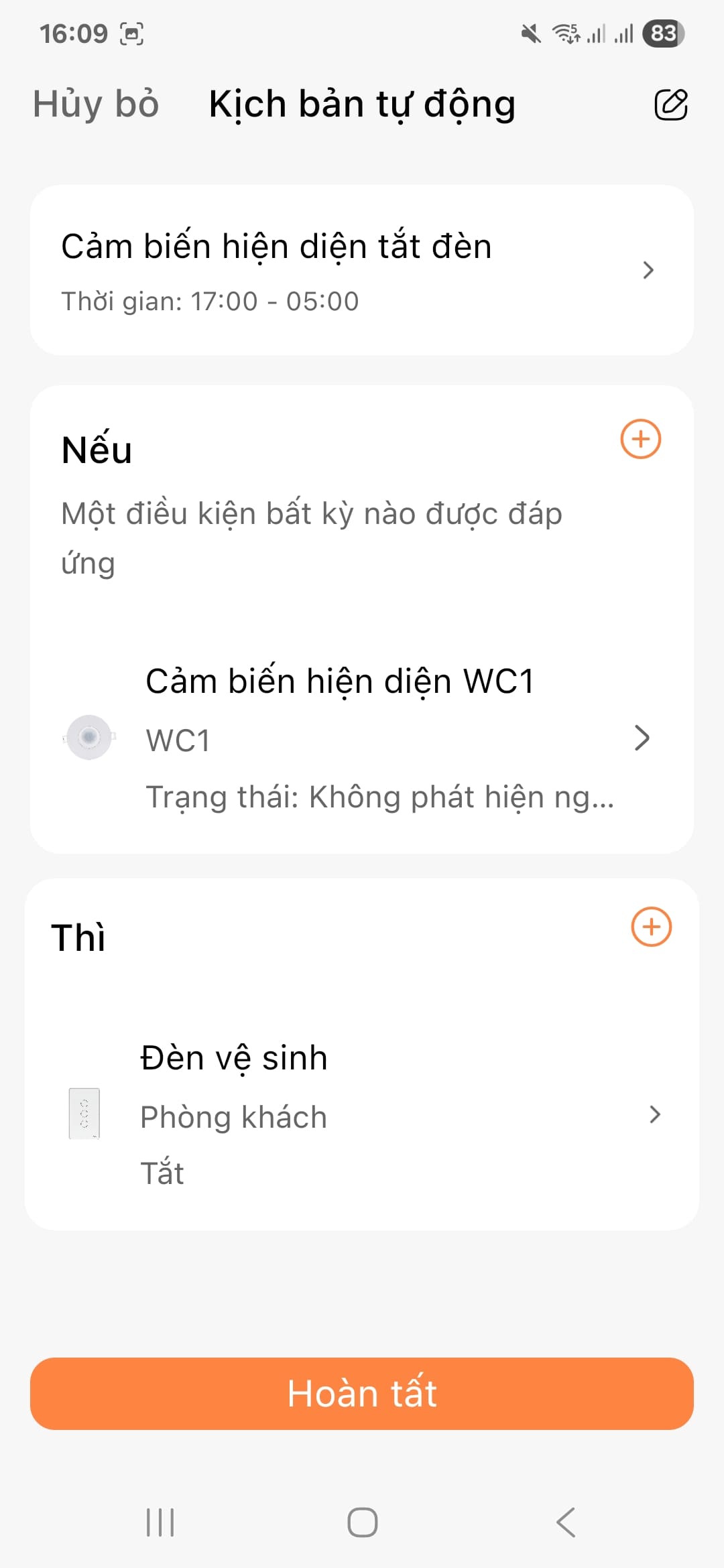Select the WC1 presence sensor device icon
The height and width of the screenshot is (1568, 724).
89,737
